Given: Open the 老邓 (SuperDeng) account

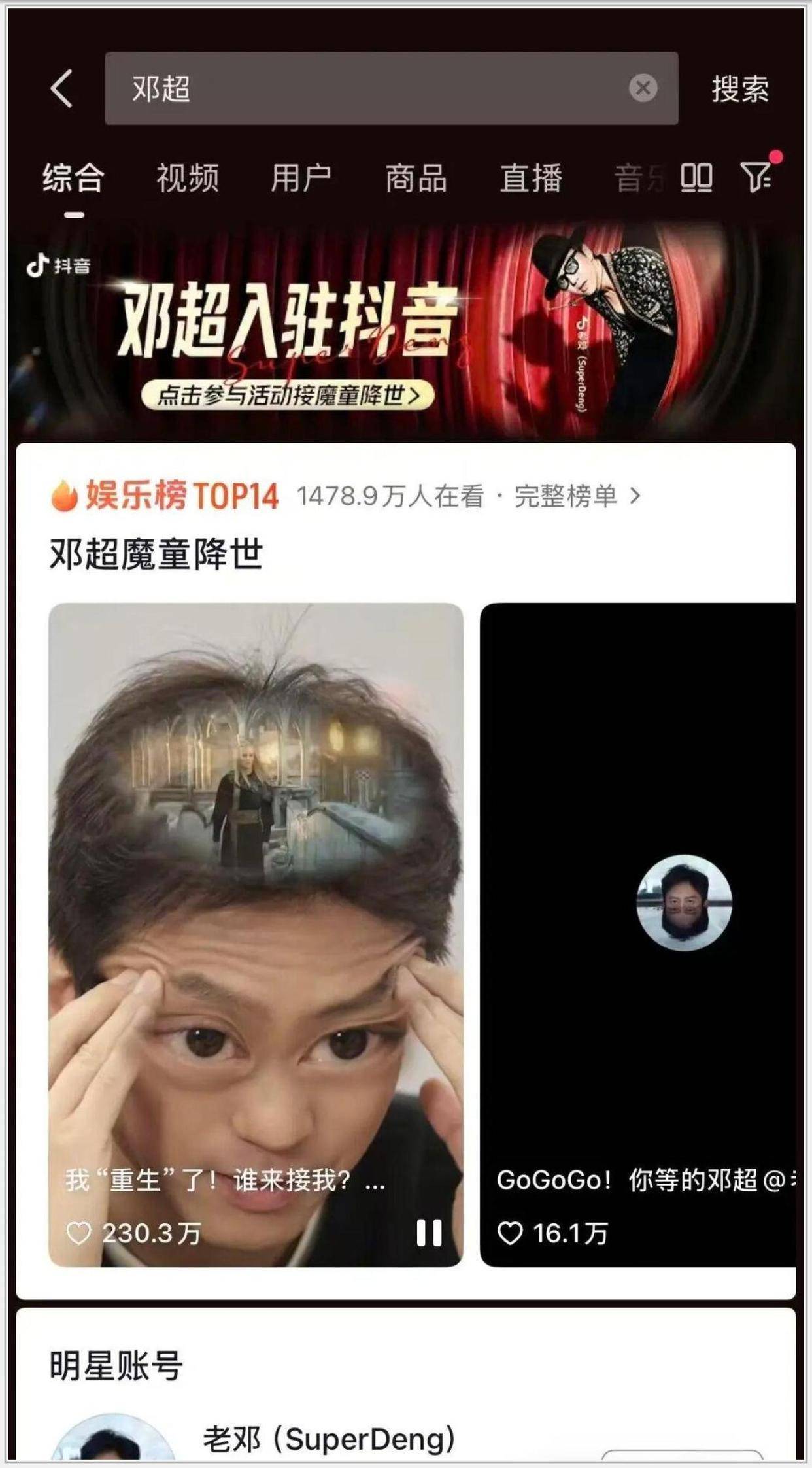Looking at the screenshot, I should tap(329, 1439).
